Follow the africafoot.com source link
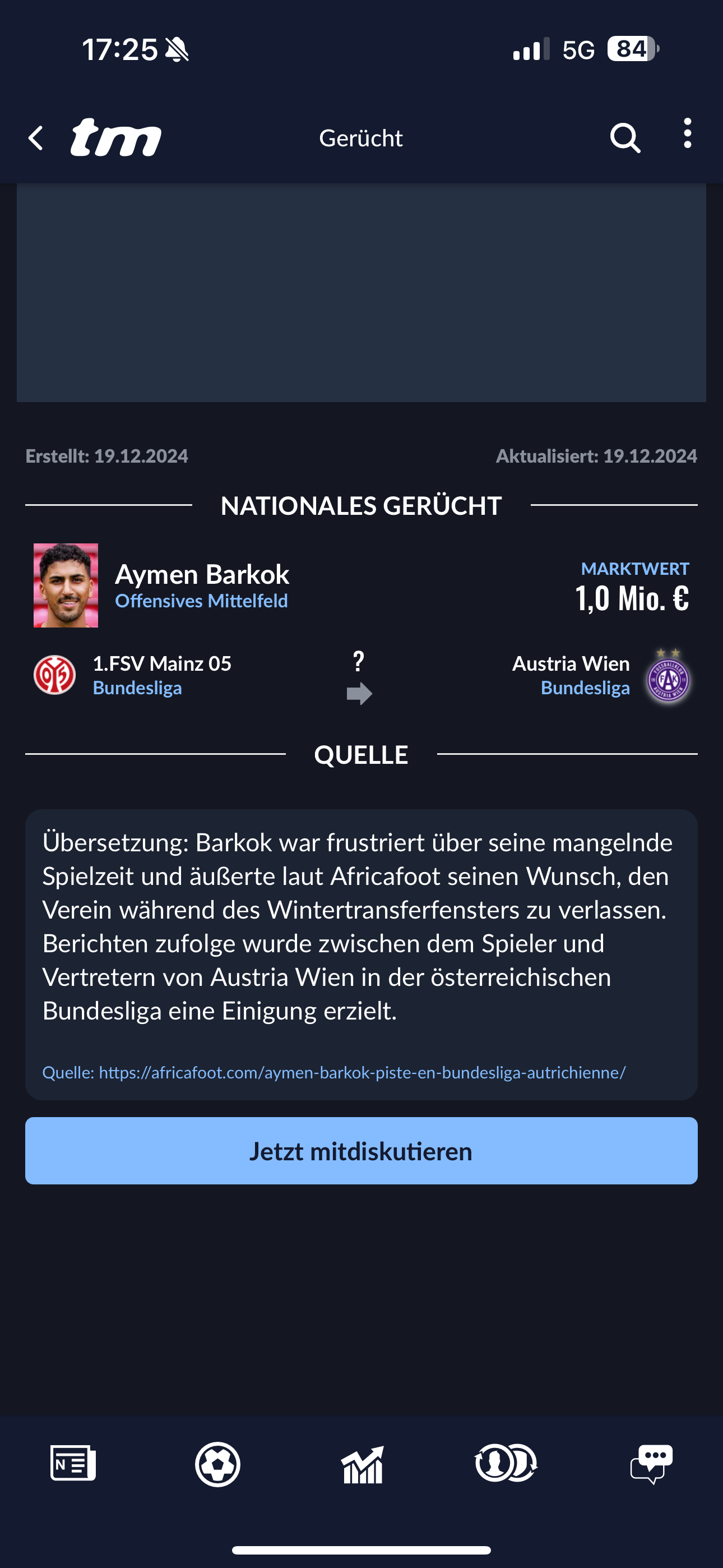 pos(362,1072)
